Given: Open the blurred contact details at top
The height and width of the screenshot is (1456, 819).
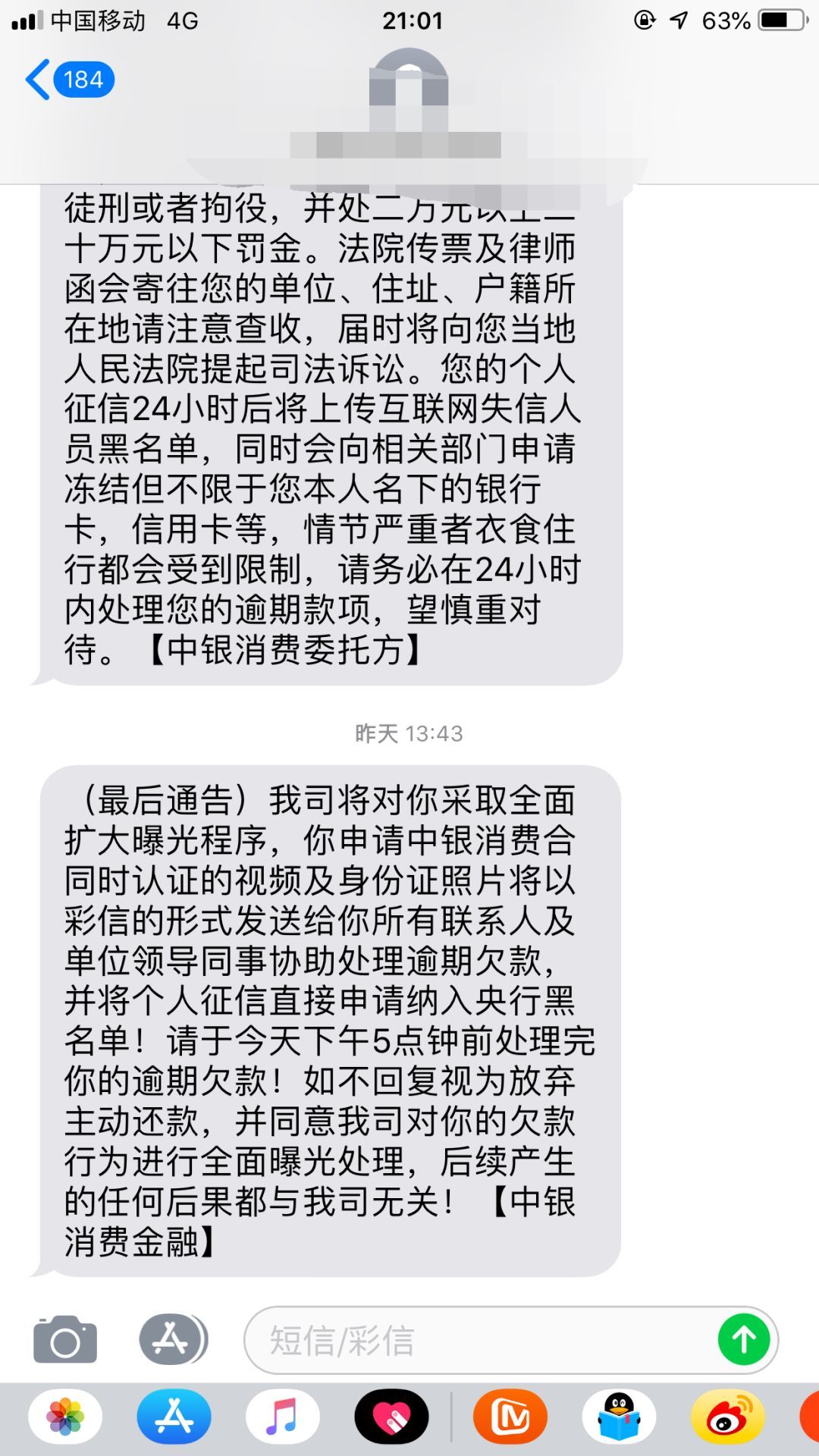Looking at the screenshot, I should coord(409,114).
